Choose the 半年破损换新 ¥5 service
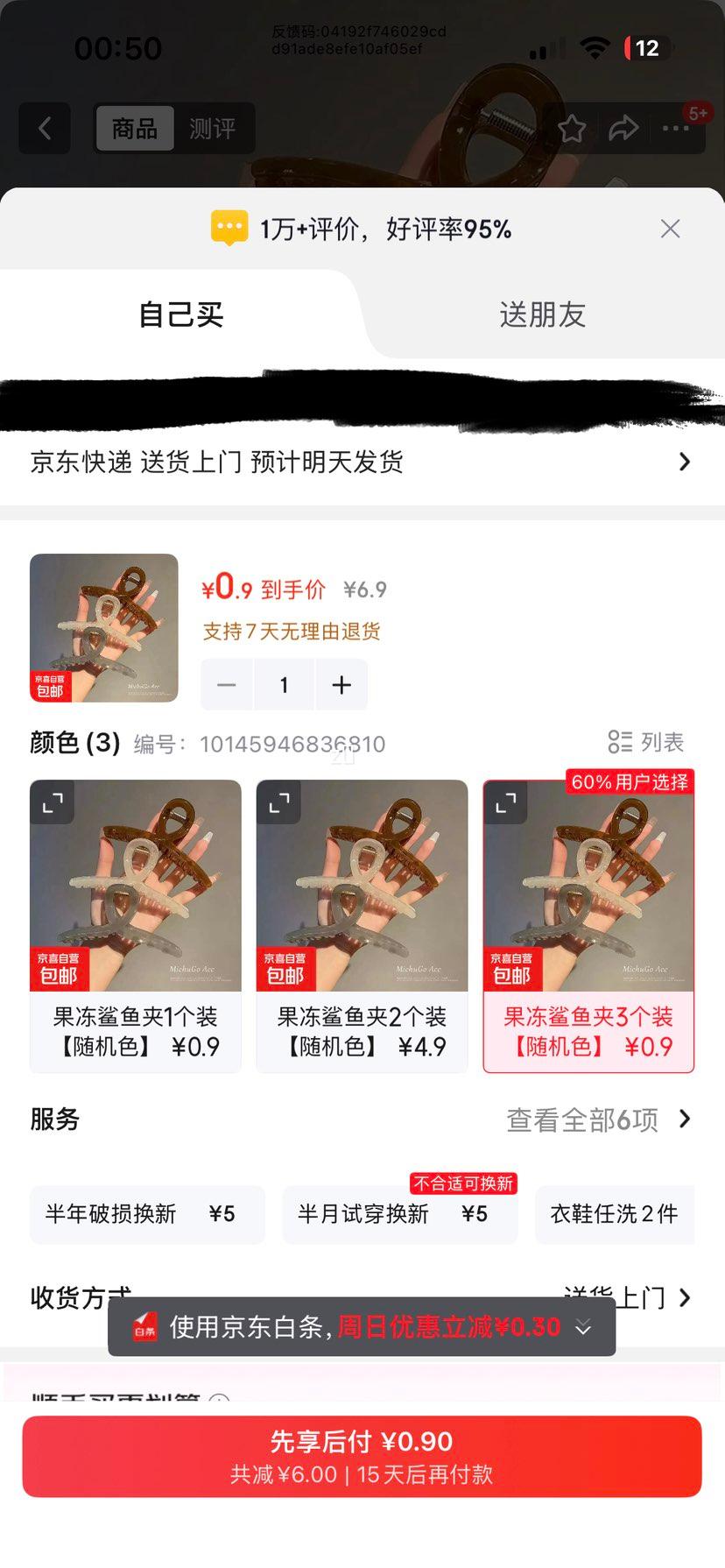The width and height of the screenshot is (725, 1568). [x=147, y=1214]
